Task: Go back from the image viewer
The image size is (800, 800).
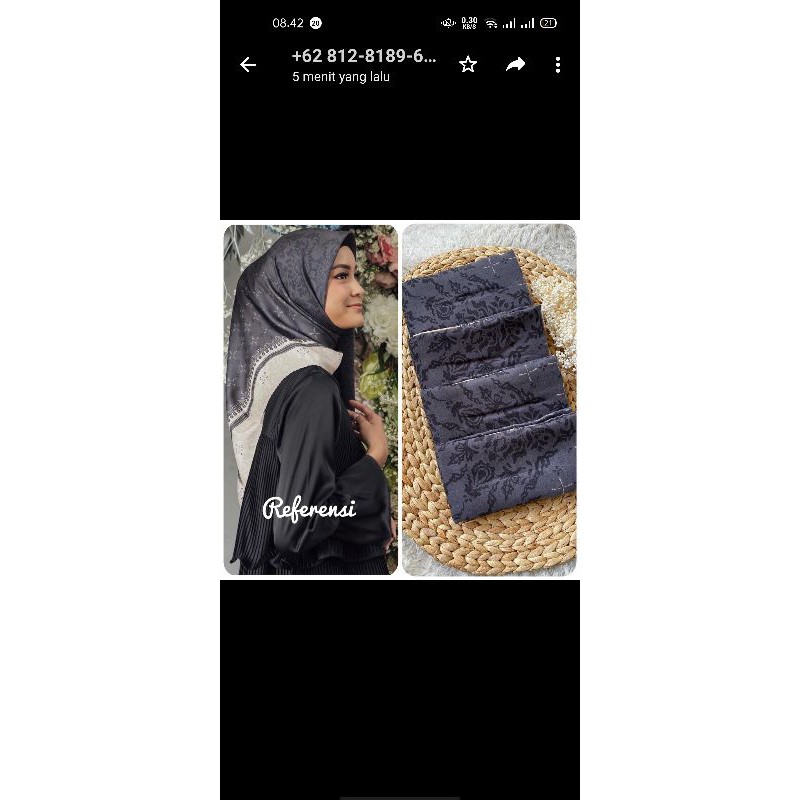Action: coord(248,65)
